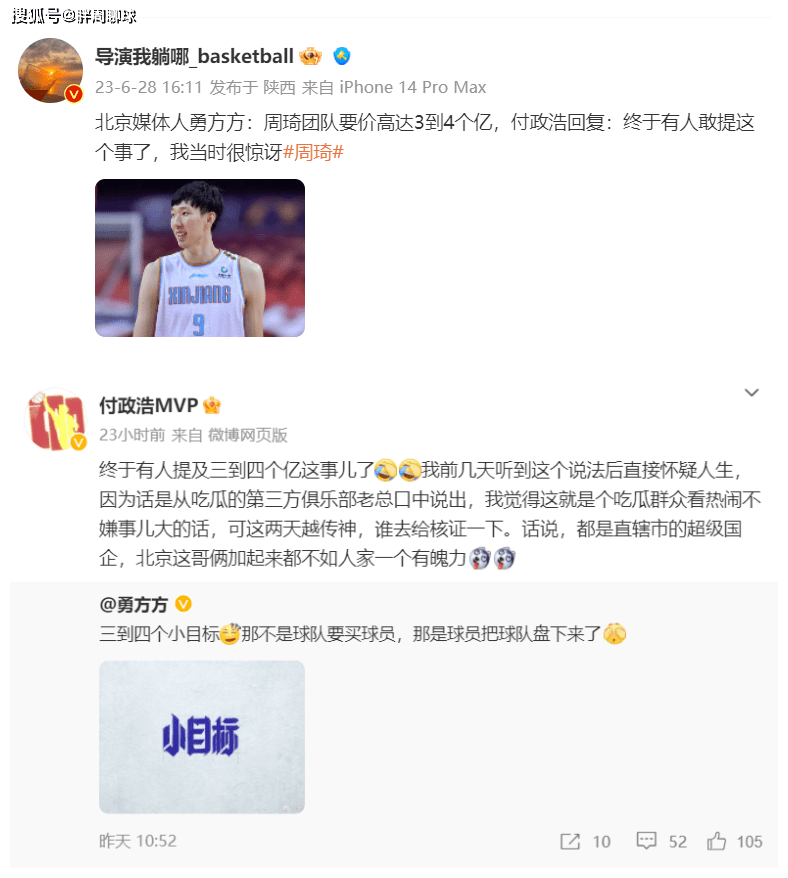
Task: Open 导演我躺哪_basketball's profile avatar
Action: [x=50, y=70]
